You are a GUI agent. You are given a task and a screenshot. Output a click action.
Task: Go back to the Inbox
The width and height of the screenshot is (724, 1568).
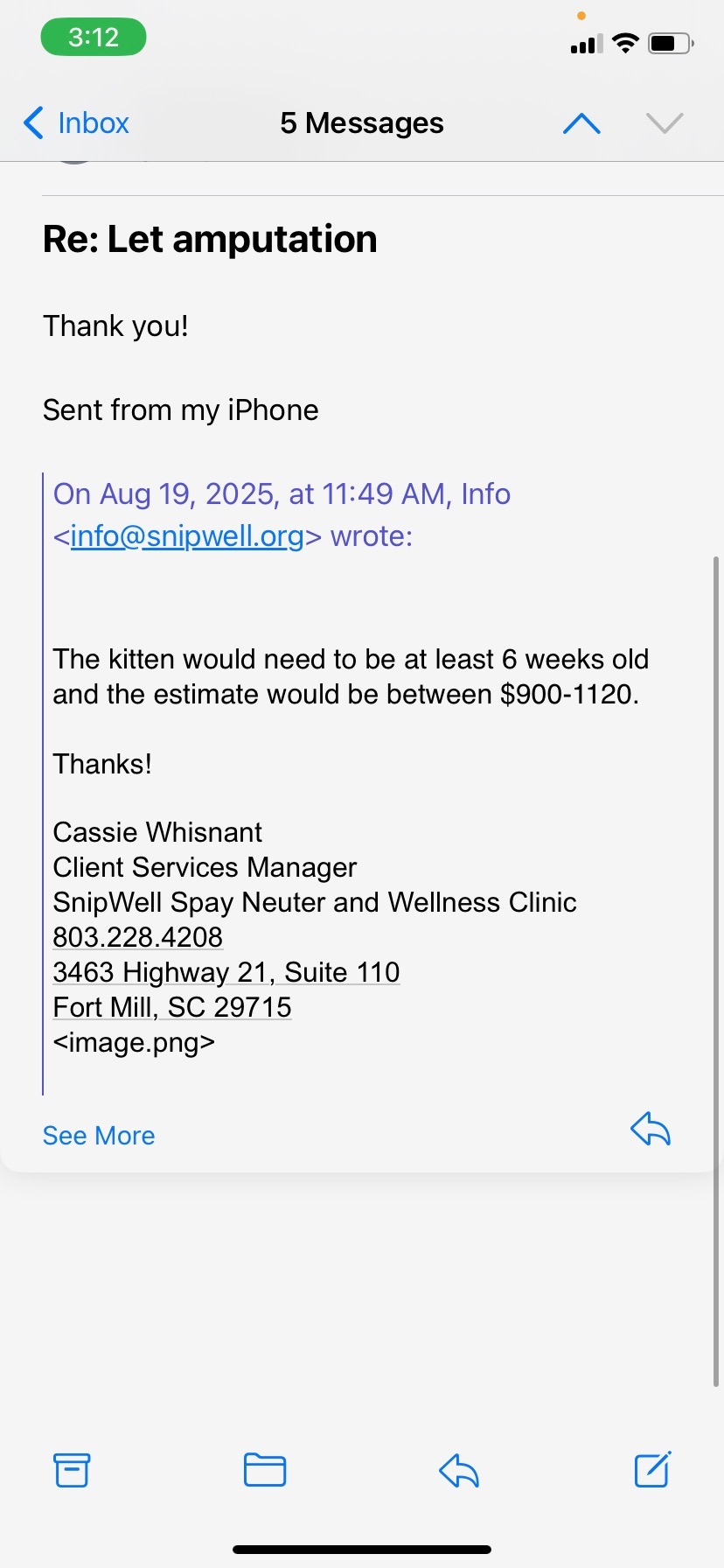(77, 123)
